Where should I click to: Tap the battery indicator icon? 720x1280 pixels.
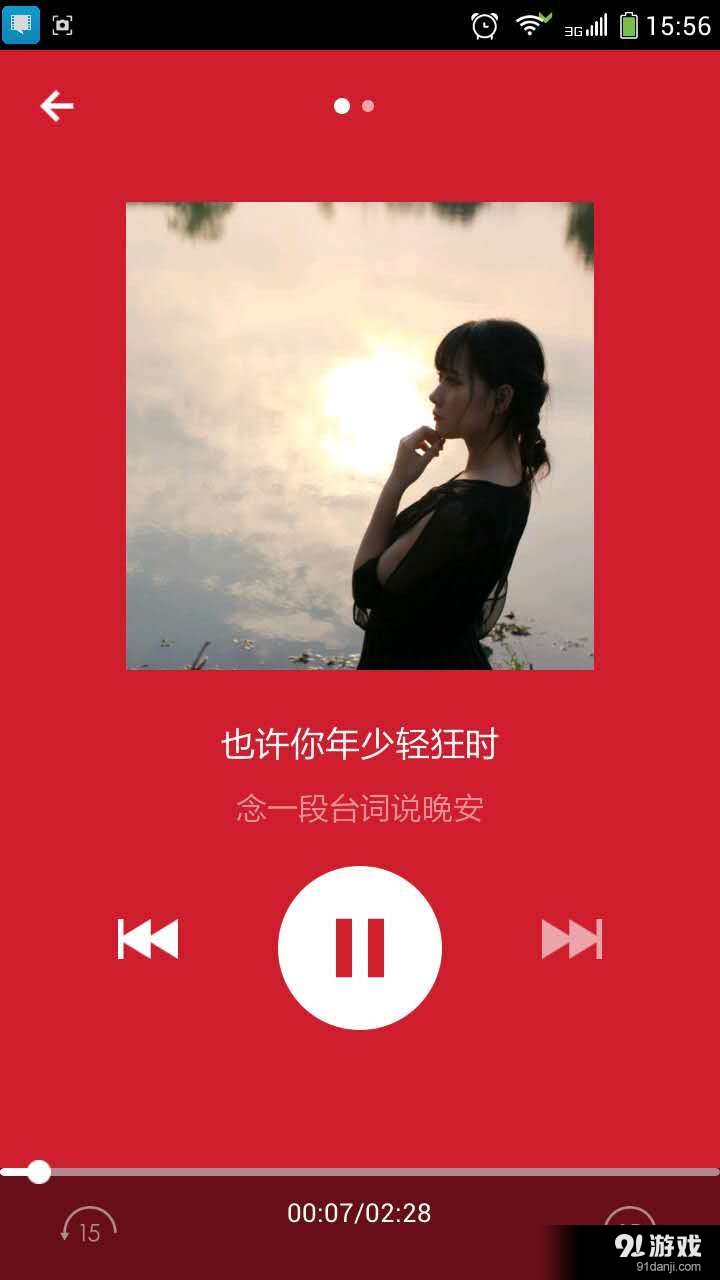[x=627, y=24]
